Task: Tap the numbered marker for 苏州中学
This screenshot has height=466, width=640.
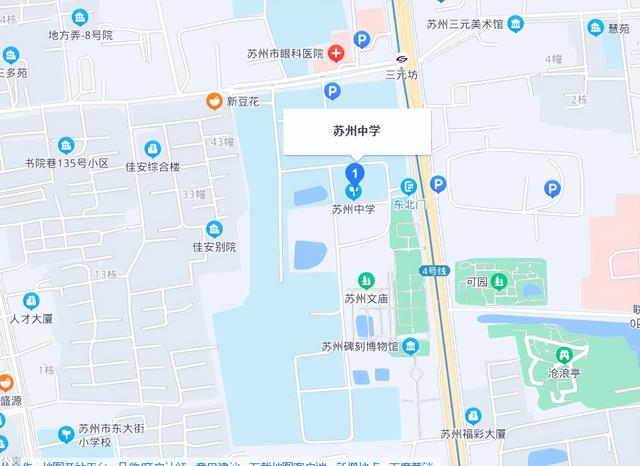Action: (x=352, y=173)
